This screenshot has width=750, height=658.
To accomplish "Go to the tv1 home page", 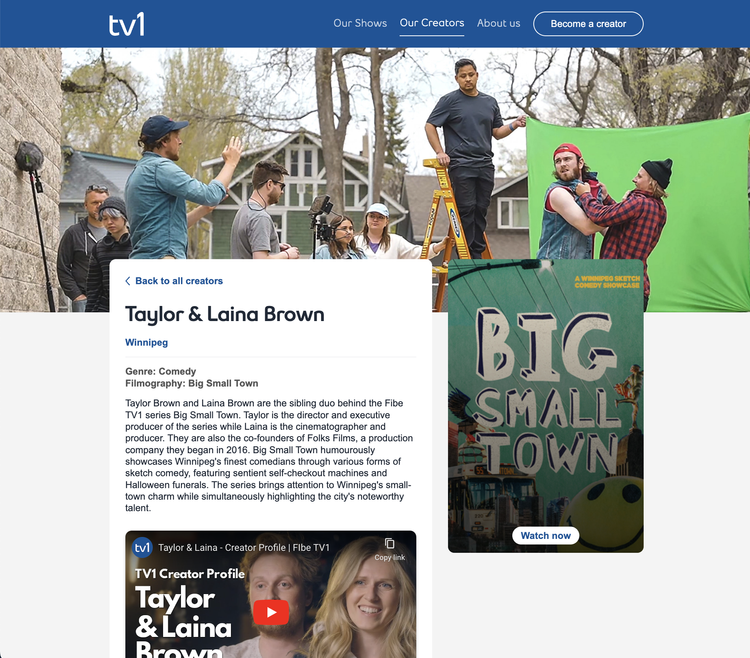I will [126, 24].
